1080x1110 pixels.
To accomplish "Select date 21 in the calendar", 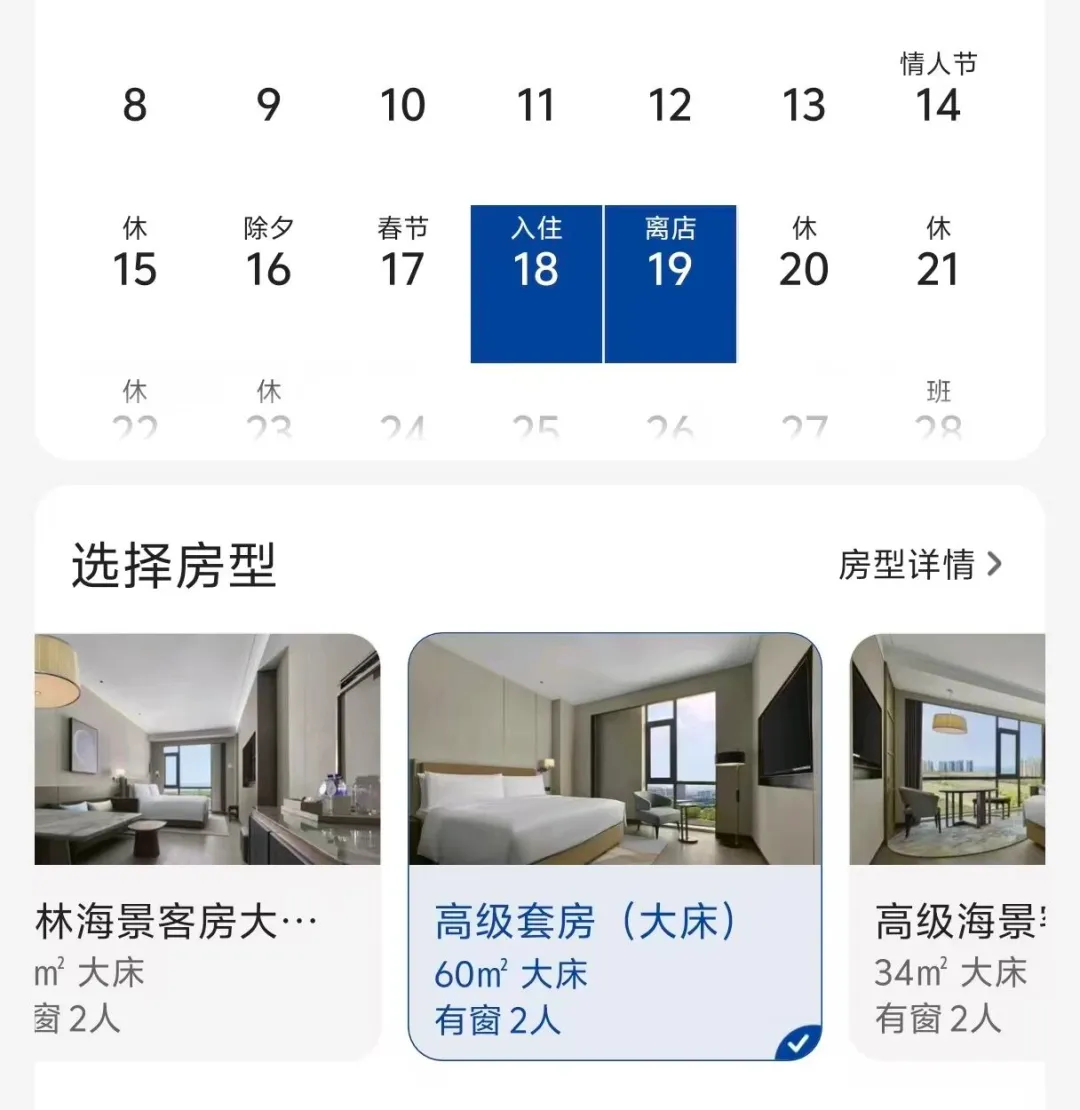I will click(938, 257).
